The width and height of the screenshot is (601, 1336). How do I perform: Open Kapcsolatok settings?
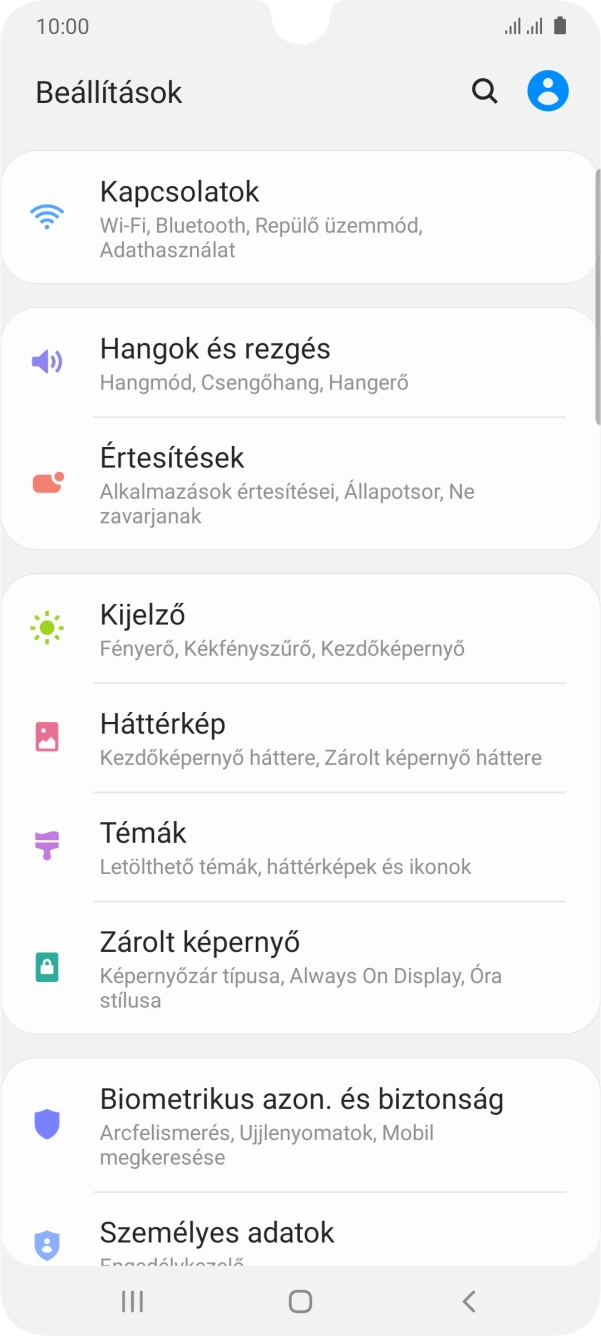tap(300, 218)
